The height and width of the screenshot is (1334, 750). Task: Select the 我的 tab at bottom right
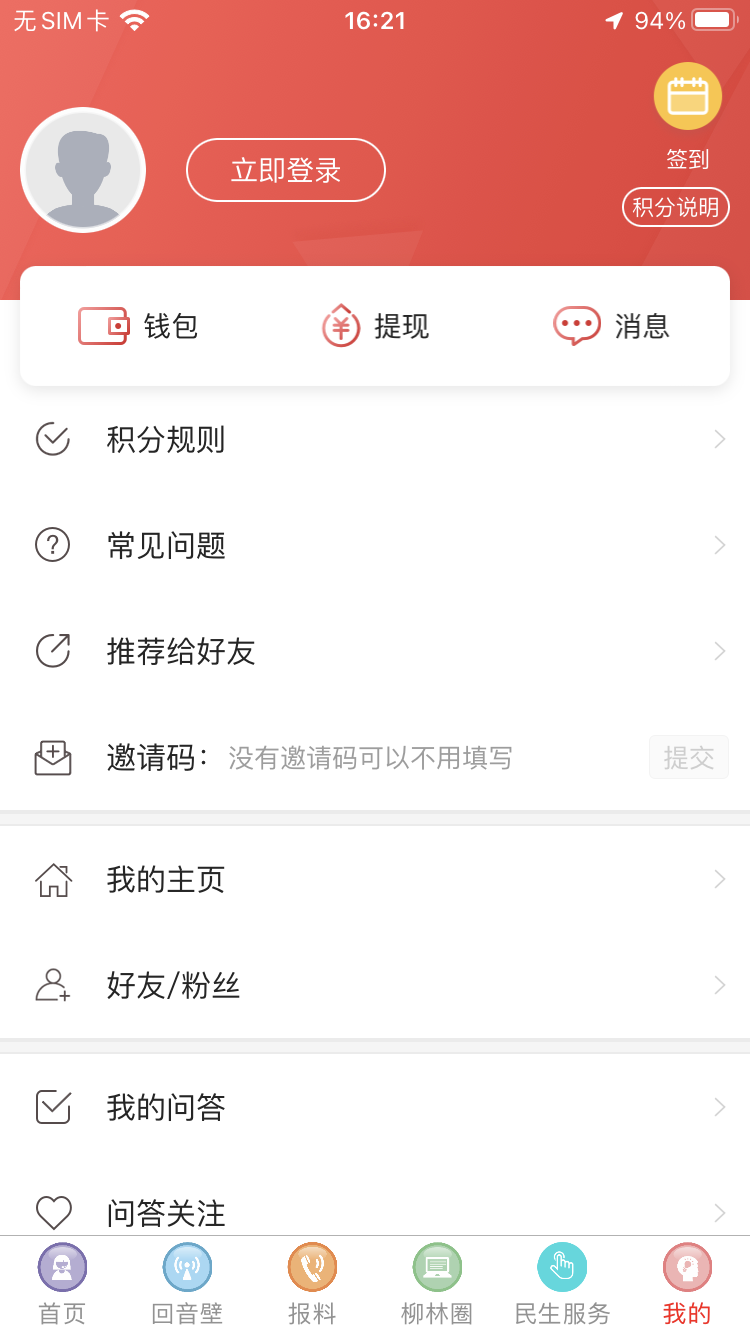click(686, 1285)
